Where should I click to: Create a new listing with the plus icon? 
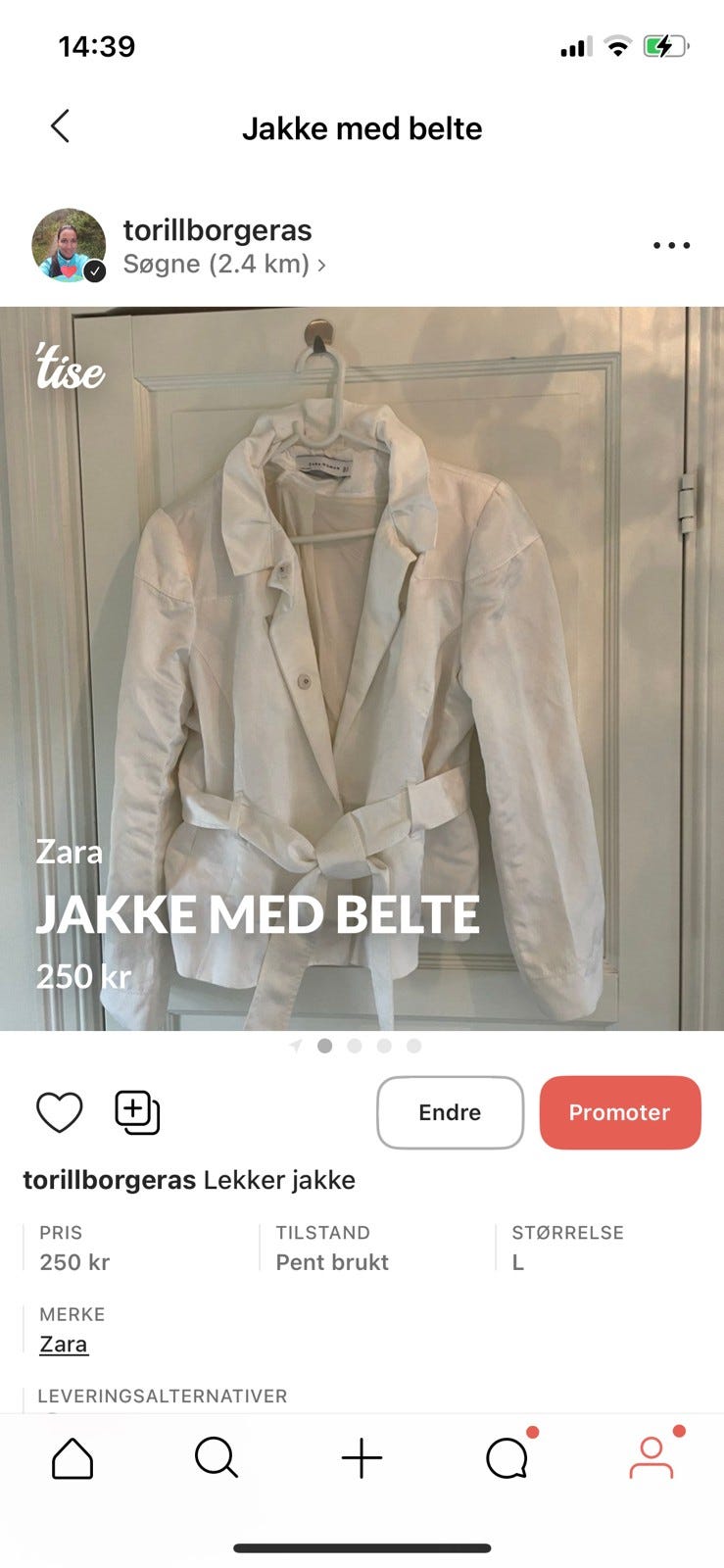click(362, 1457)
